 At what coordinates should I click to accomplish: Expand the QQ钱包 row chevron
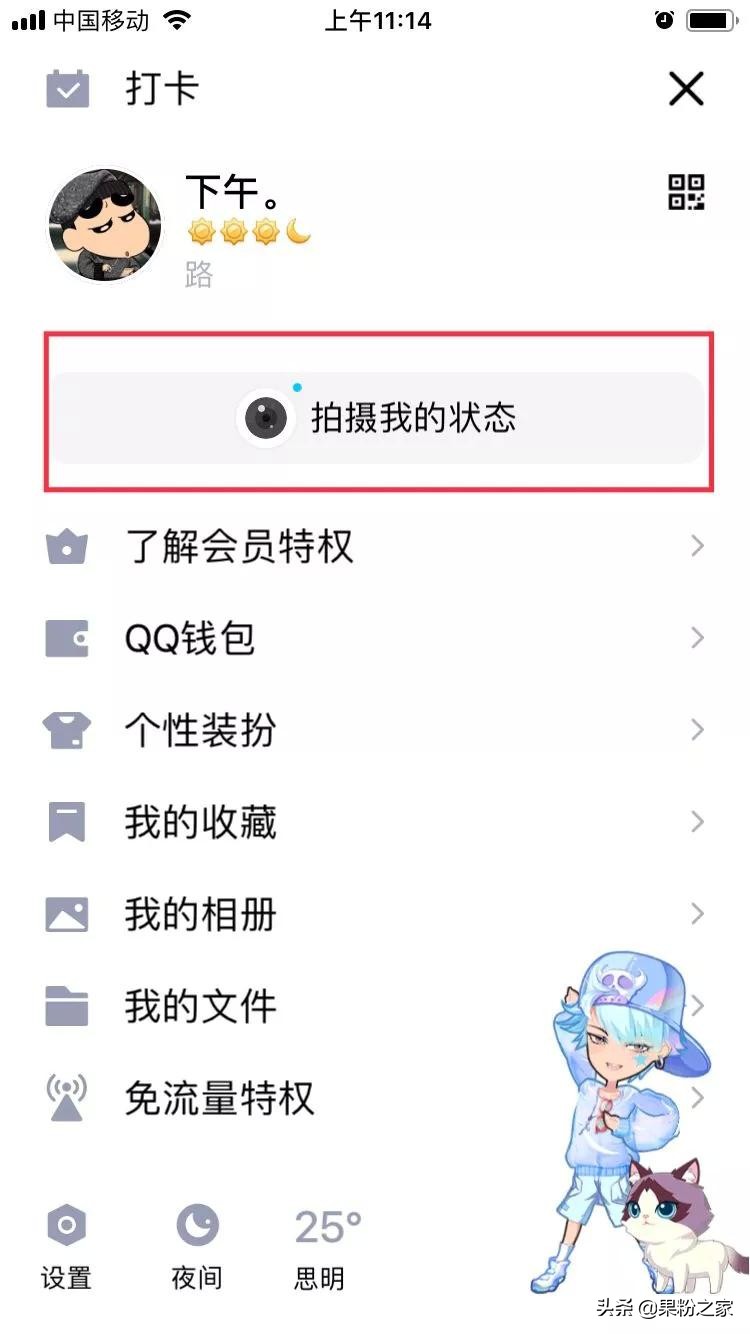(697, 637)
